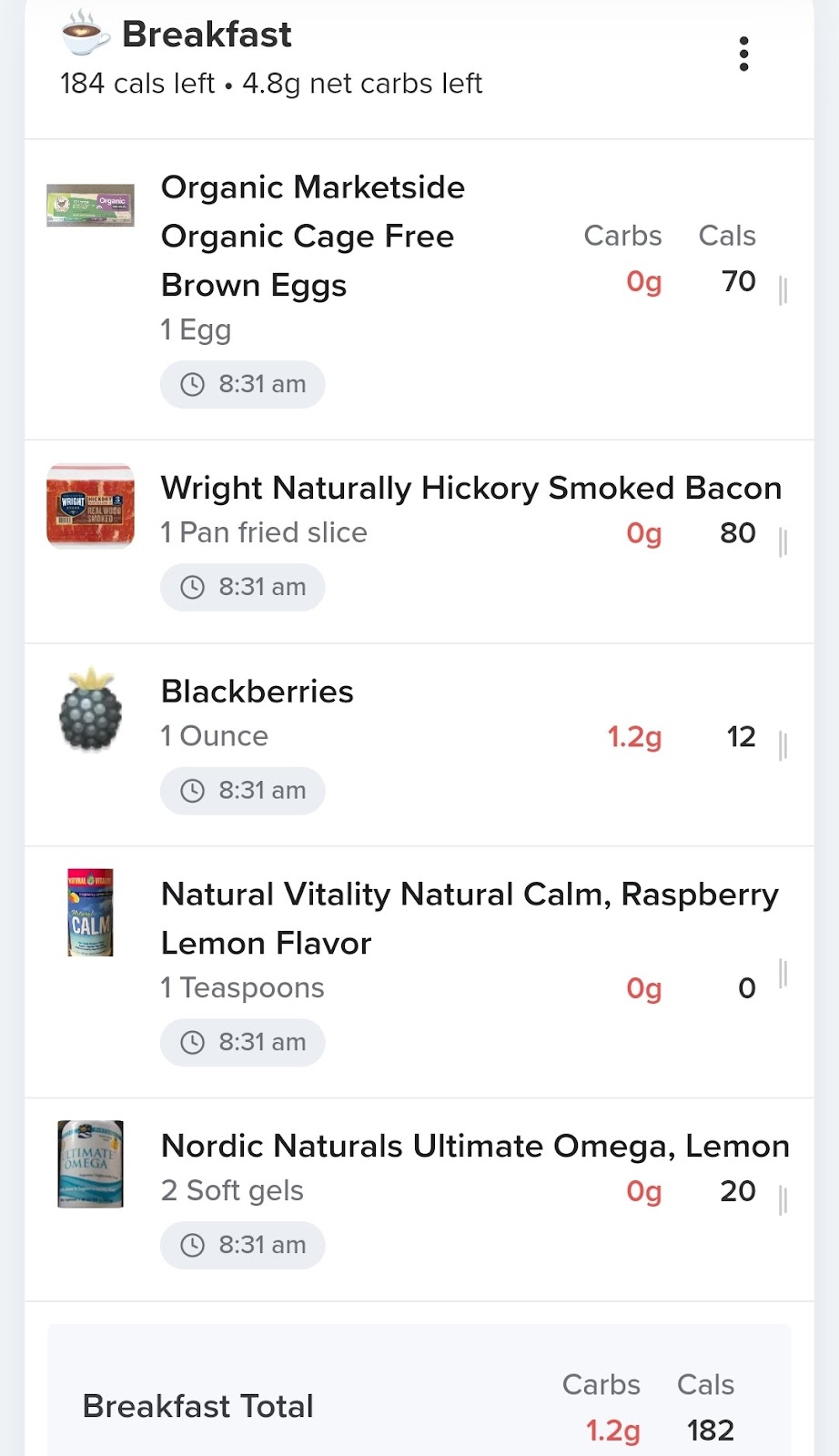This screenshot has width=839, height=1456.
Task: Edit the time chip under the bacon entry
Action: 243,587
